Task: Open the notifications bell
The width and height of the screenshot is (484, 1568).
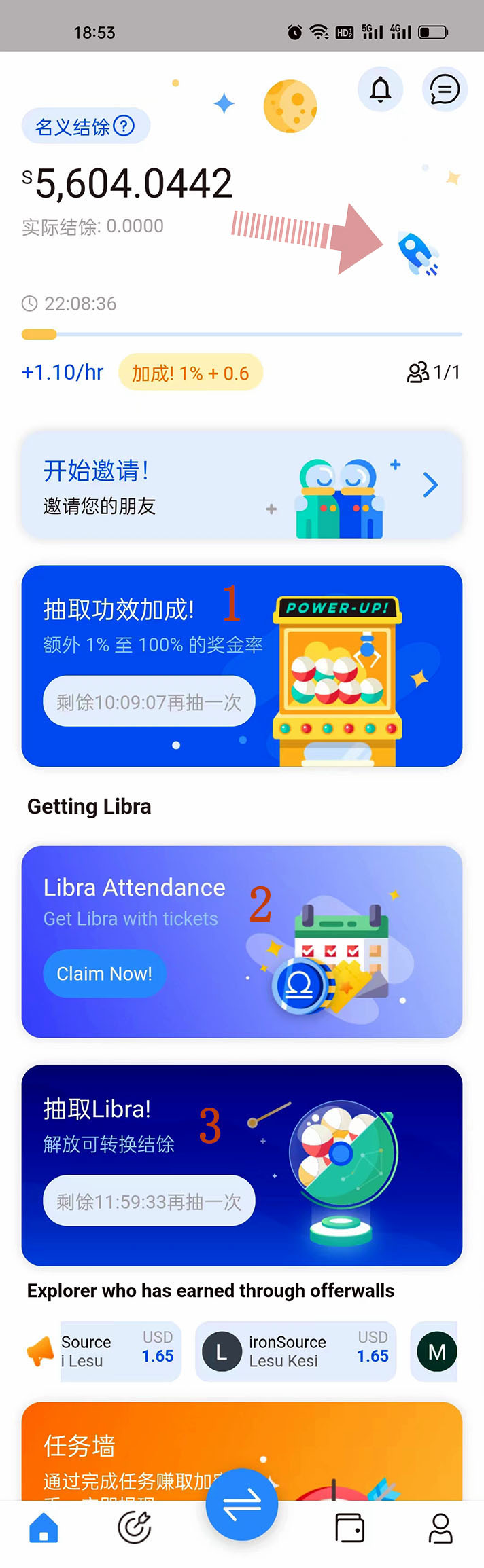Action: click(x=380, y=89)
